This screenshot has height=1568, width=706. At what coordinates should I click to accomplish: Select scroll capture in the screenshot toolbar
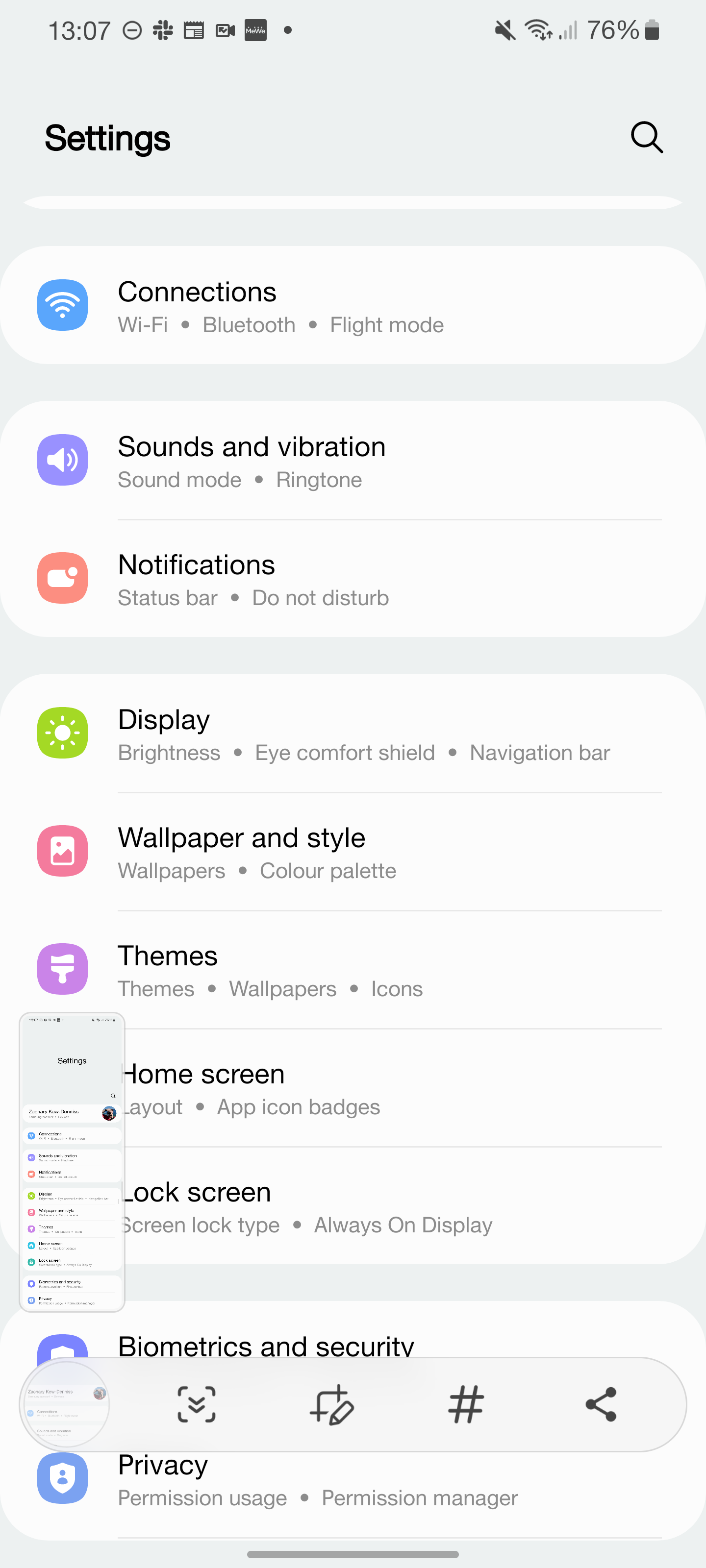pos(197,1405)
